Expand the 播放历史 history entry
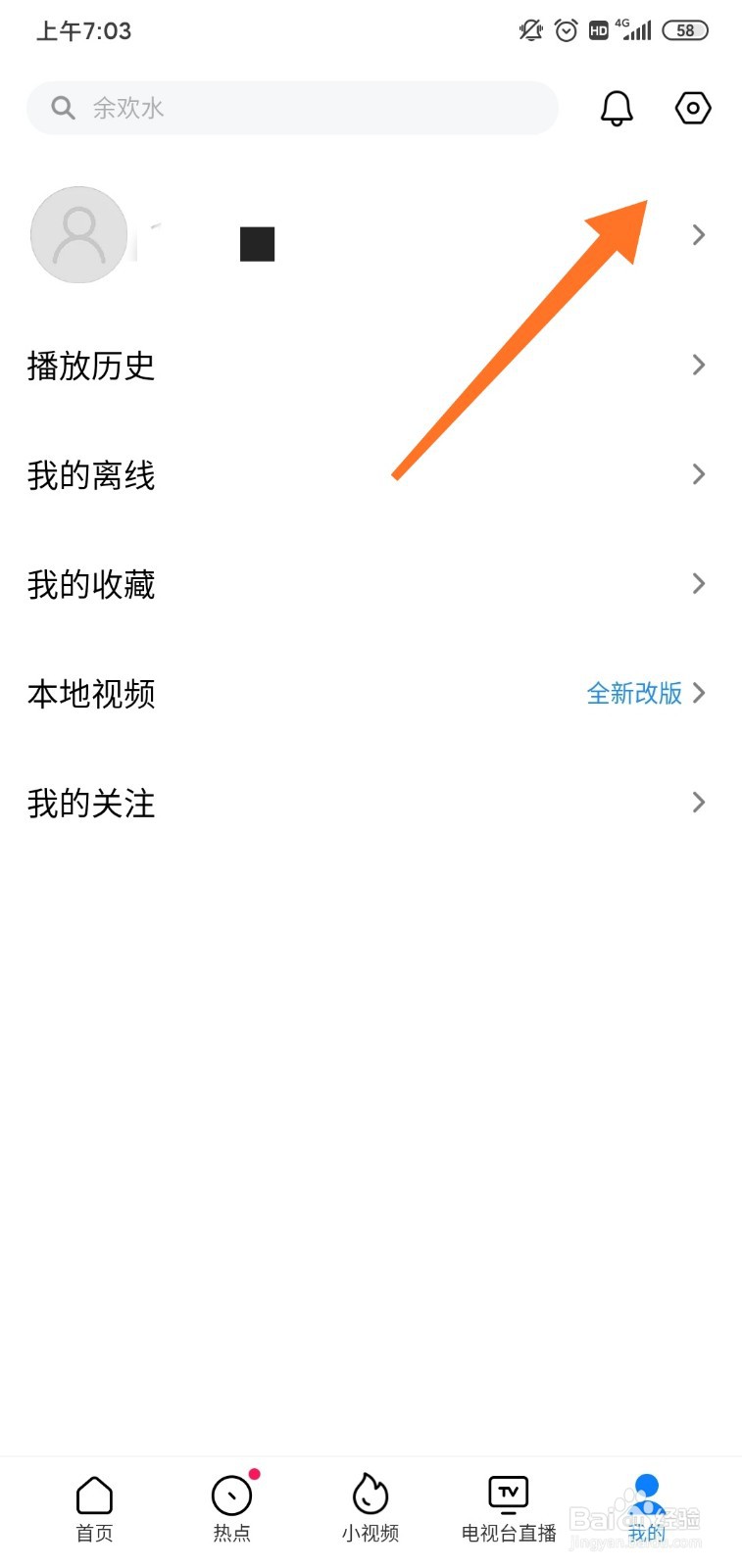The image size is (742, 1568). [x=699, y=365]
